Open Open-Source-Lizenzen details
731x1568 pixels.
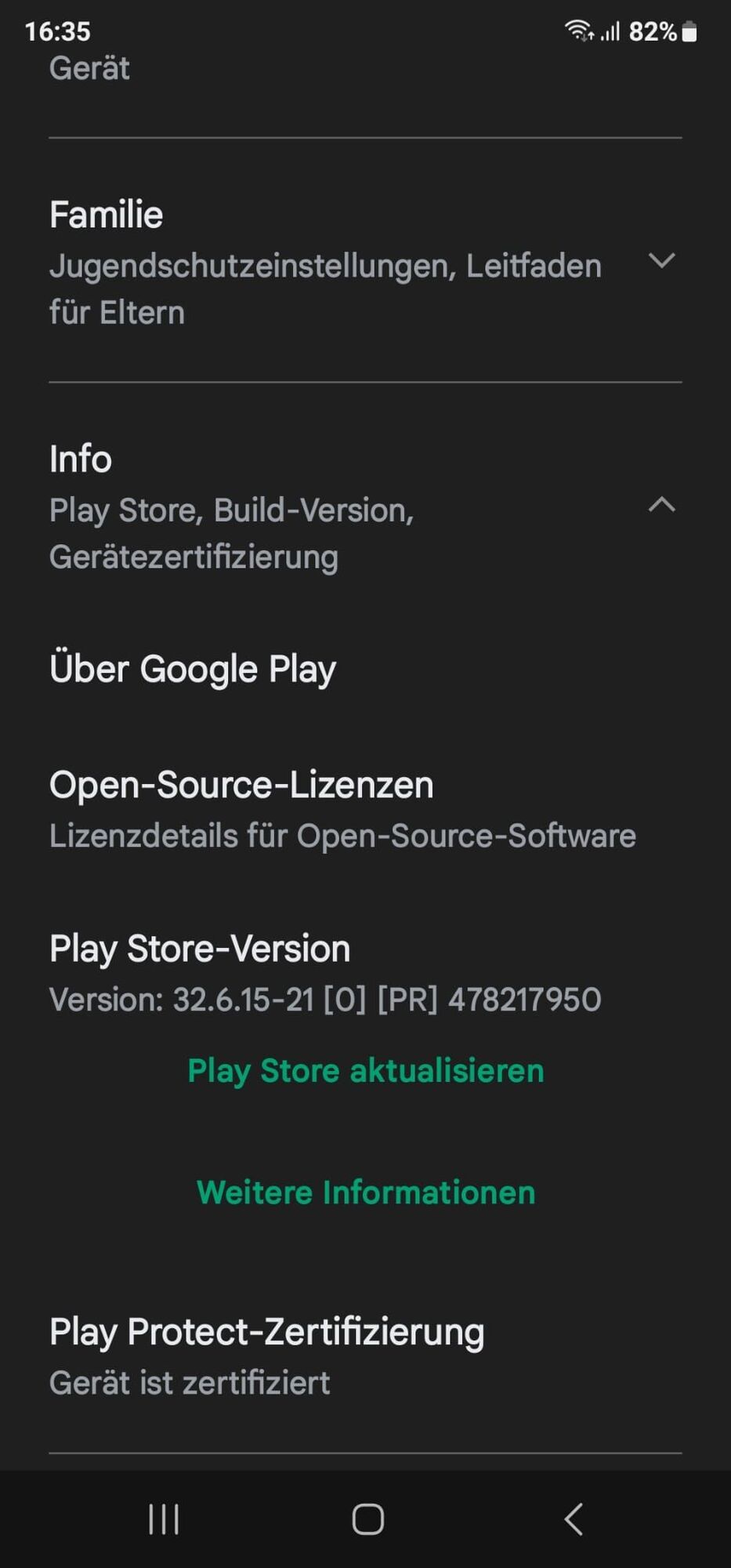point(342,808)
